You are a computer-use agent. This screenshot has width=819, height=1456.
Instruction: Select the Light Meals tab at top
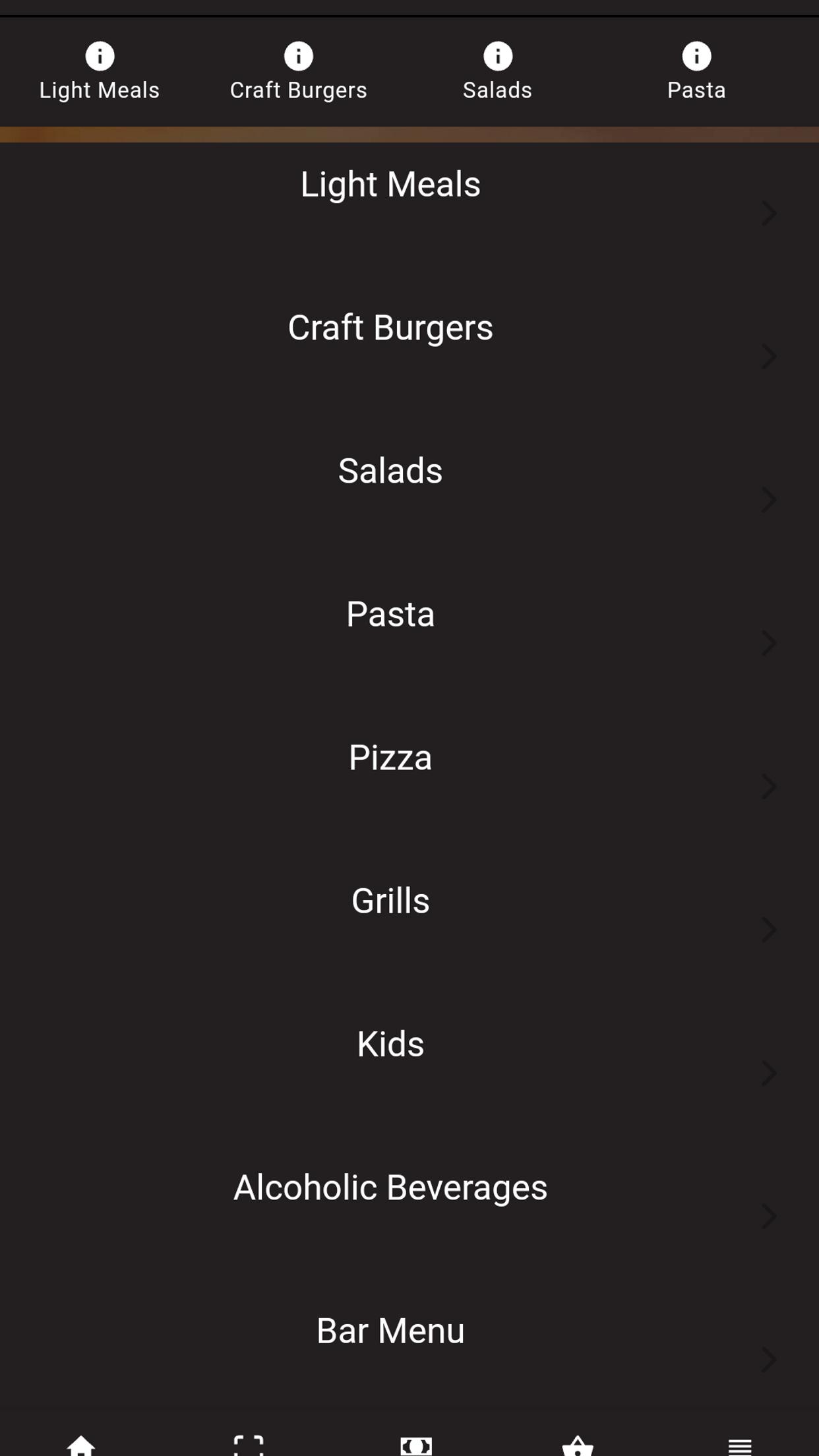pos(100,72)
